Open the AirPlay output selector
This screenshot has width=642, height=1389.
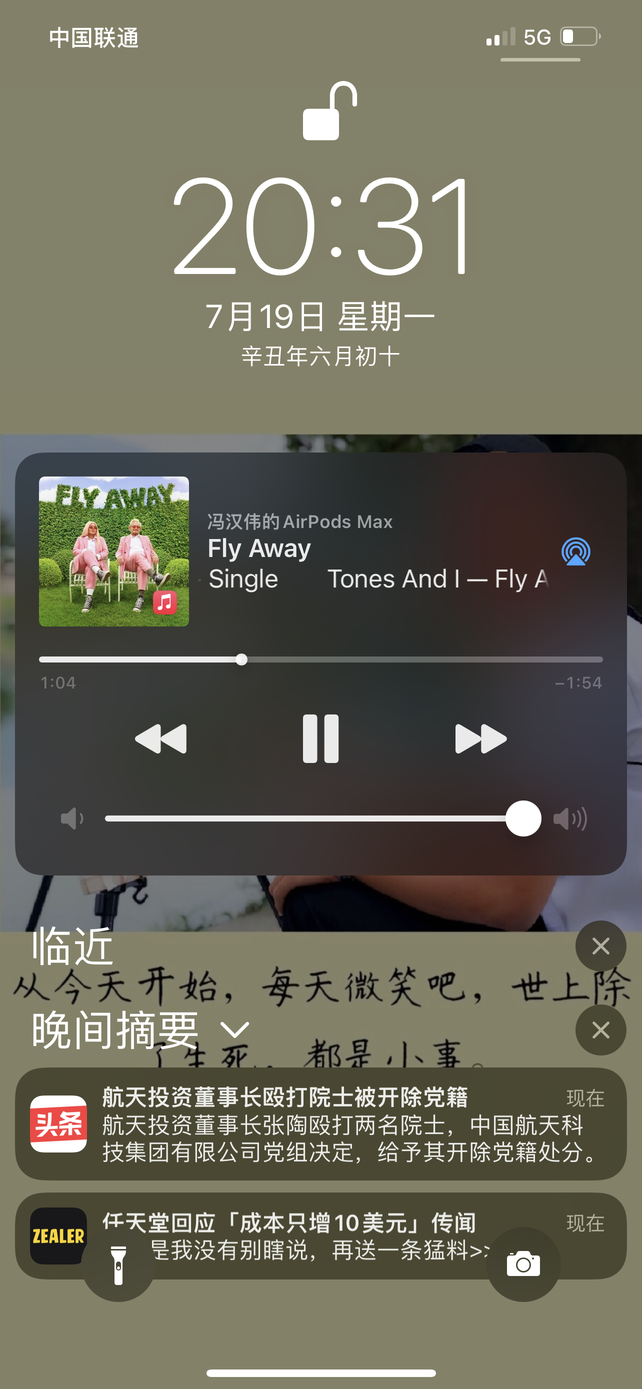click(x=575, y=551)
